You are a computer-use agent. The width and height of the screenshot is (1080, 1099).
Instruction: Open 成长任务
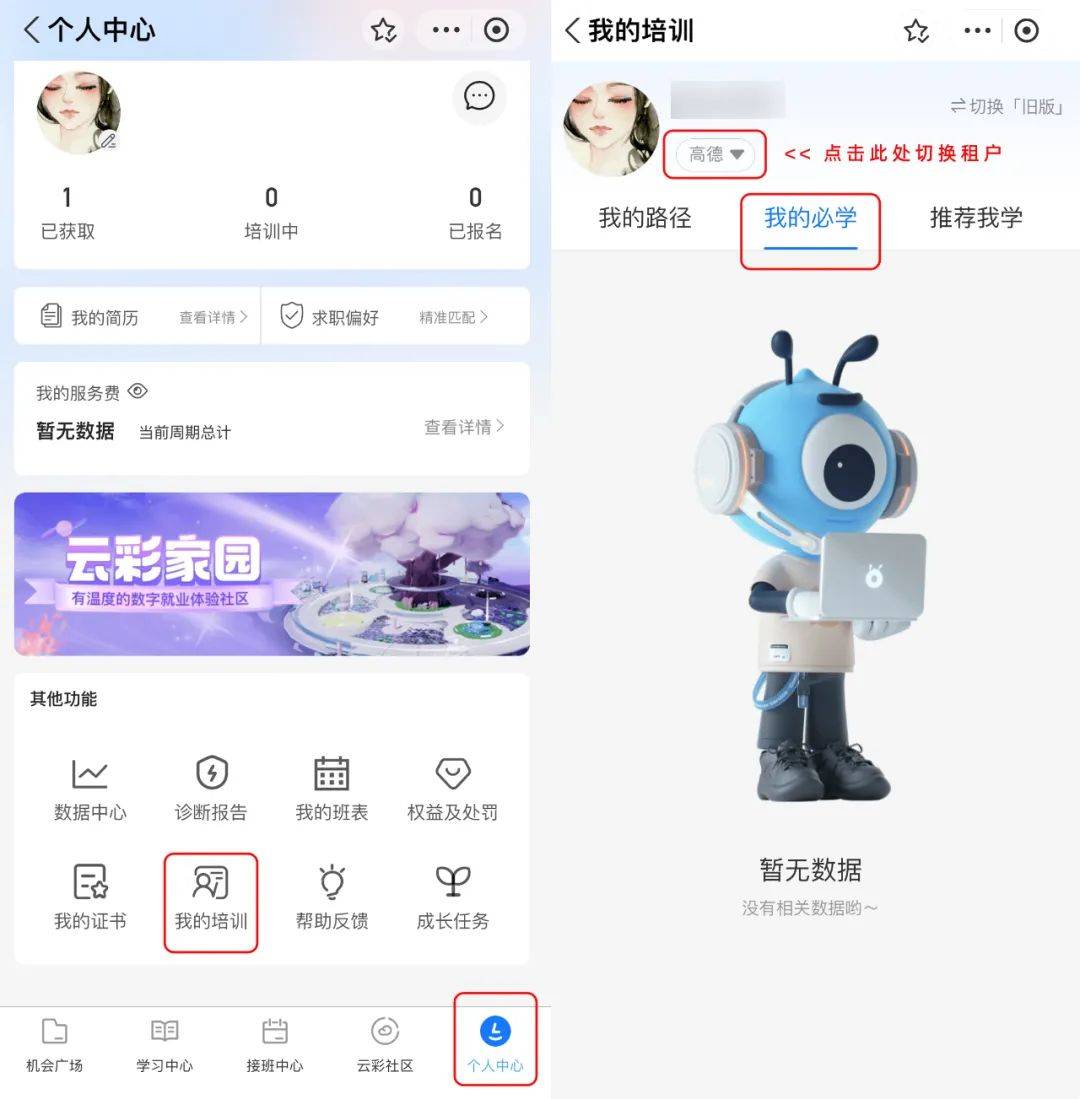452,898
